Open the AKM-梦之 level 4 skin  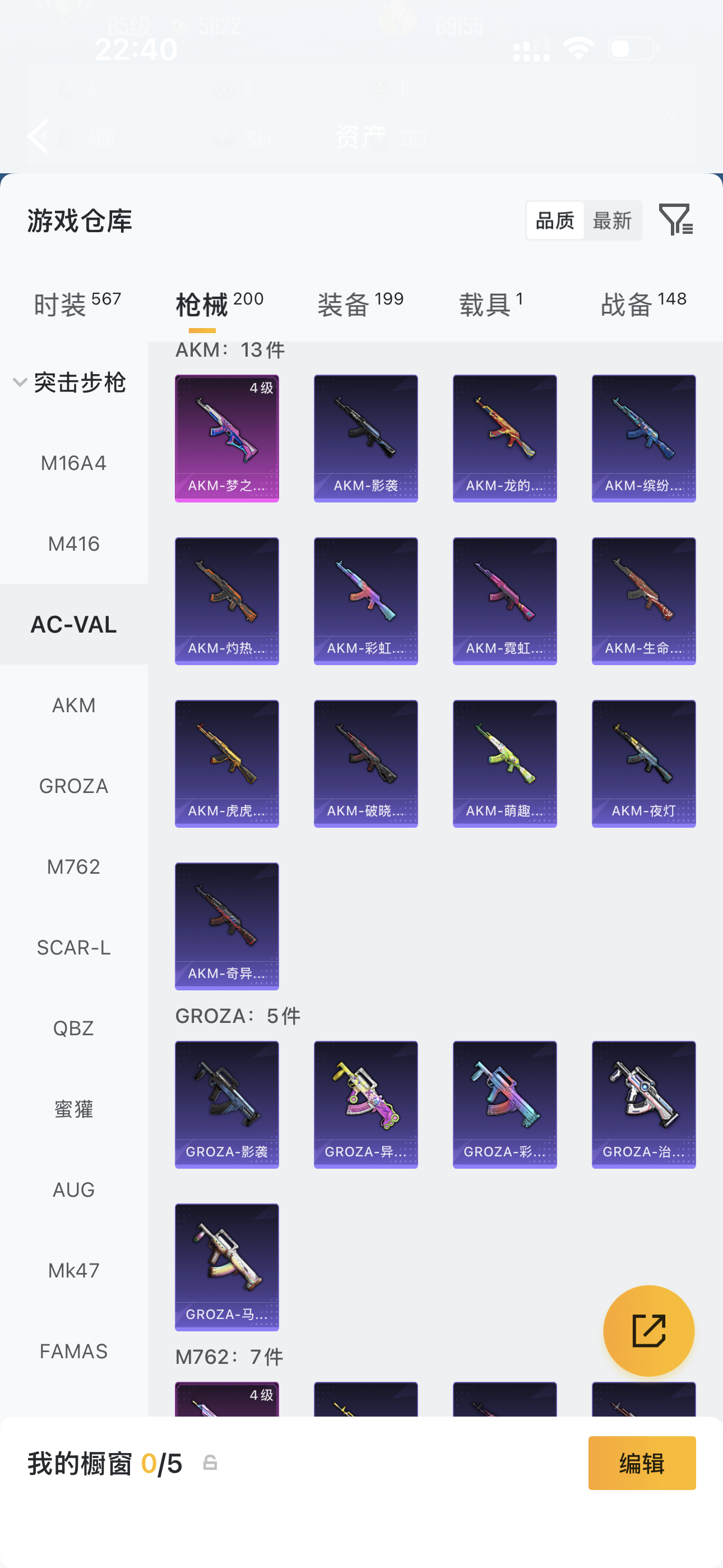click(226, 438)
